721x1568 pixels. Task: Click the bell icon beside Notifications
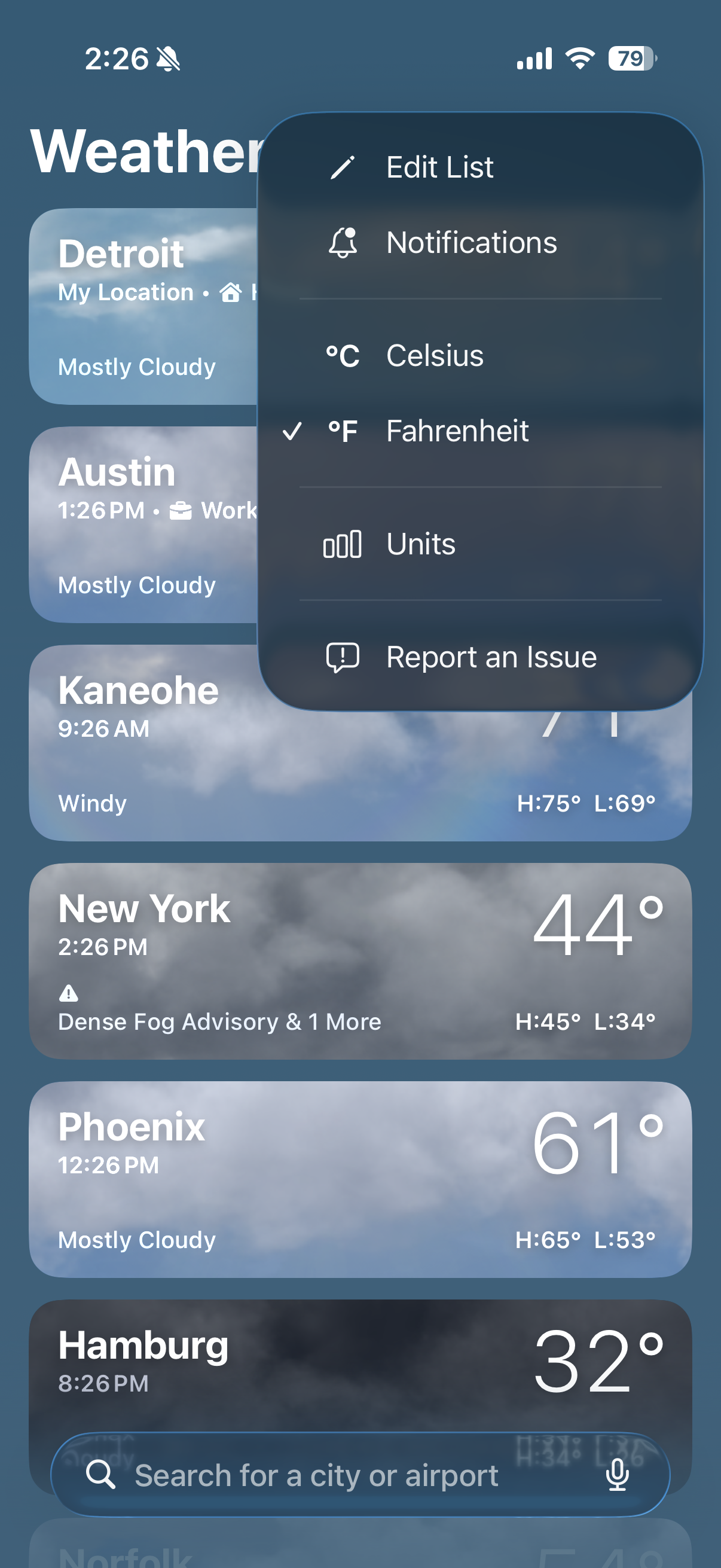point(344,242)
